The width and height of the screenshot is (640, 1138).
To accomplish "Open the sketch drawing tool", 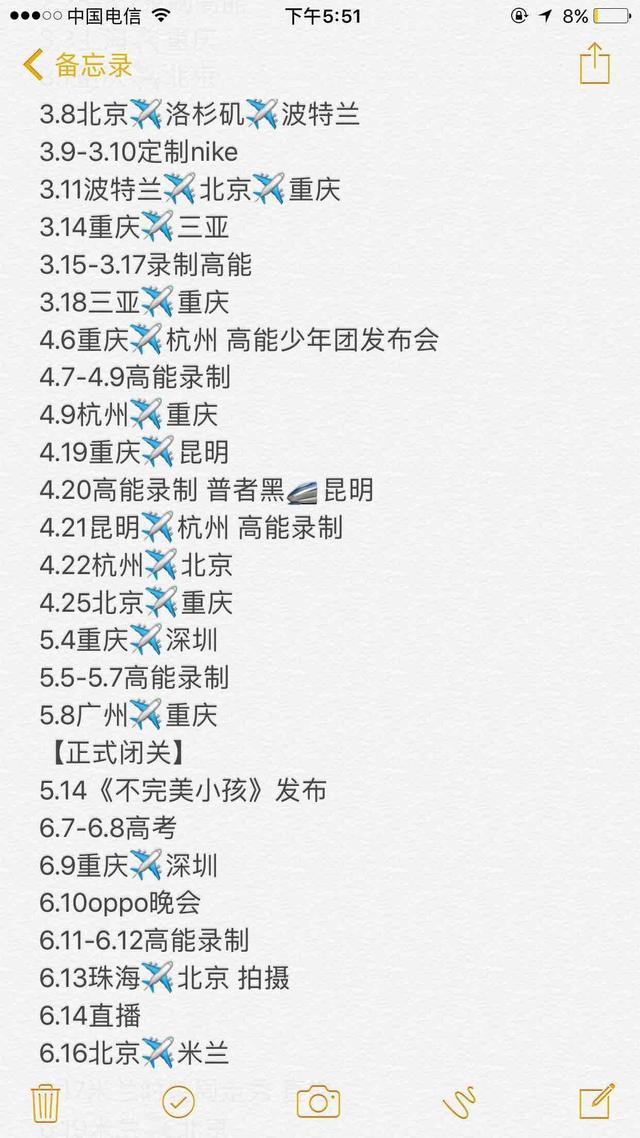I will (459, 1103).
